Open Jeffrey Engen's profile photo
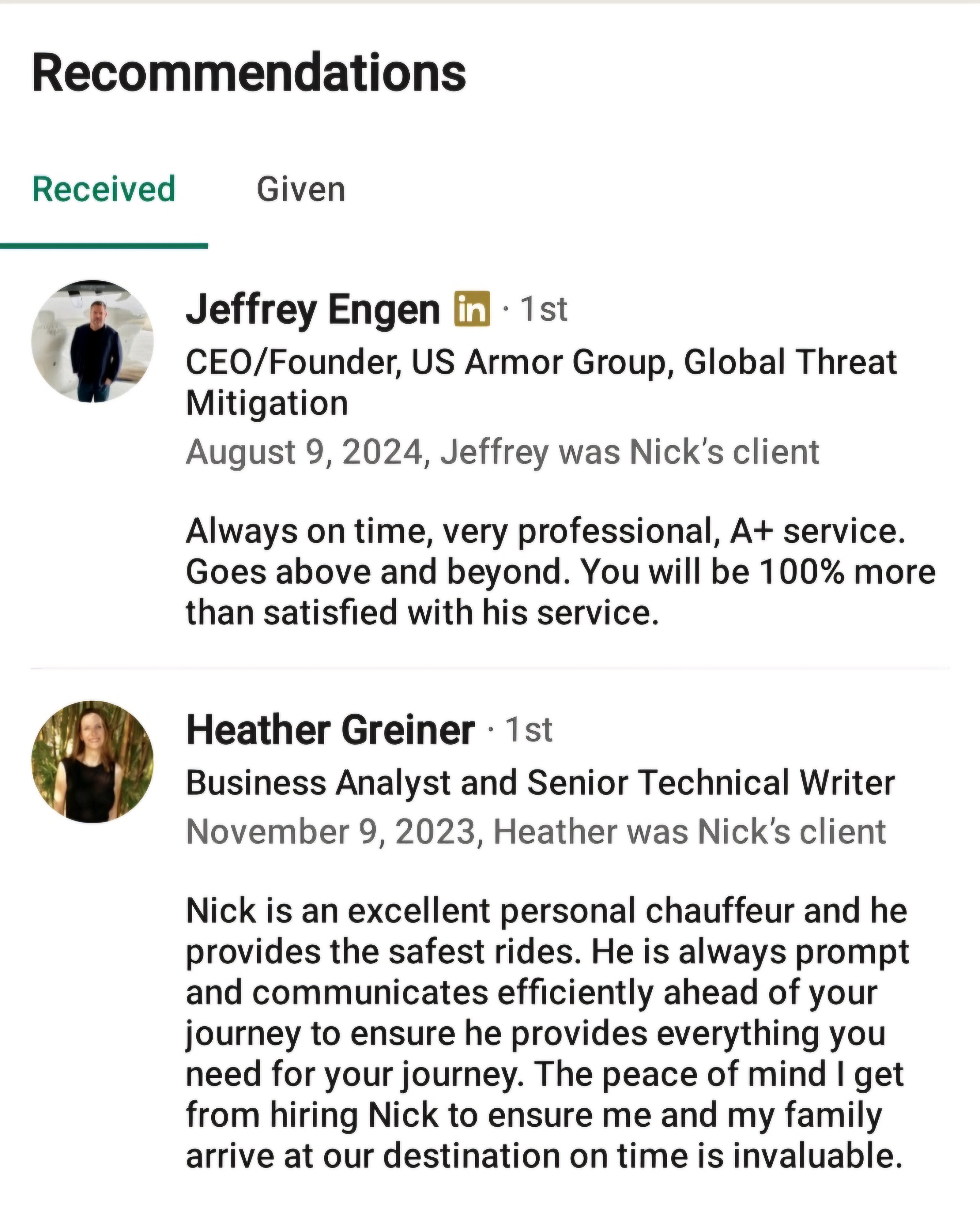The width and height of the screenshot is (980, 1206). (93, 341)
